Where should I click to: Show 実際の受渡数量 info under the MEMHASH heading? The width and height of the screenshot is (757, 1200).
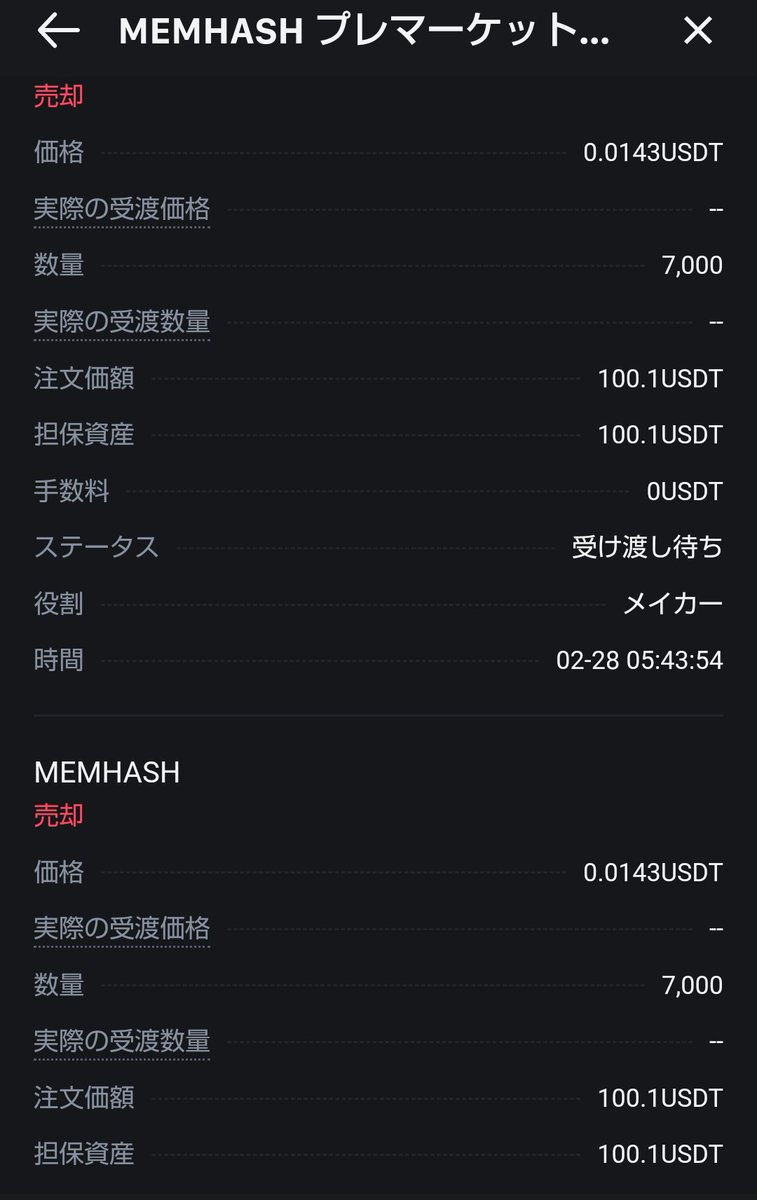point(122,1041)
